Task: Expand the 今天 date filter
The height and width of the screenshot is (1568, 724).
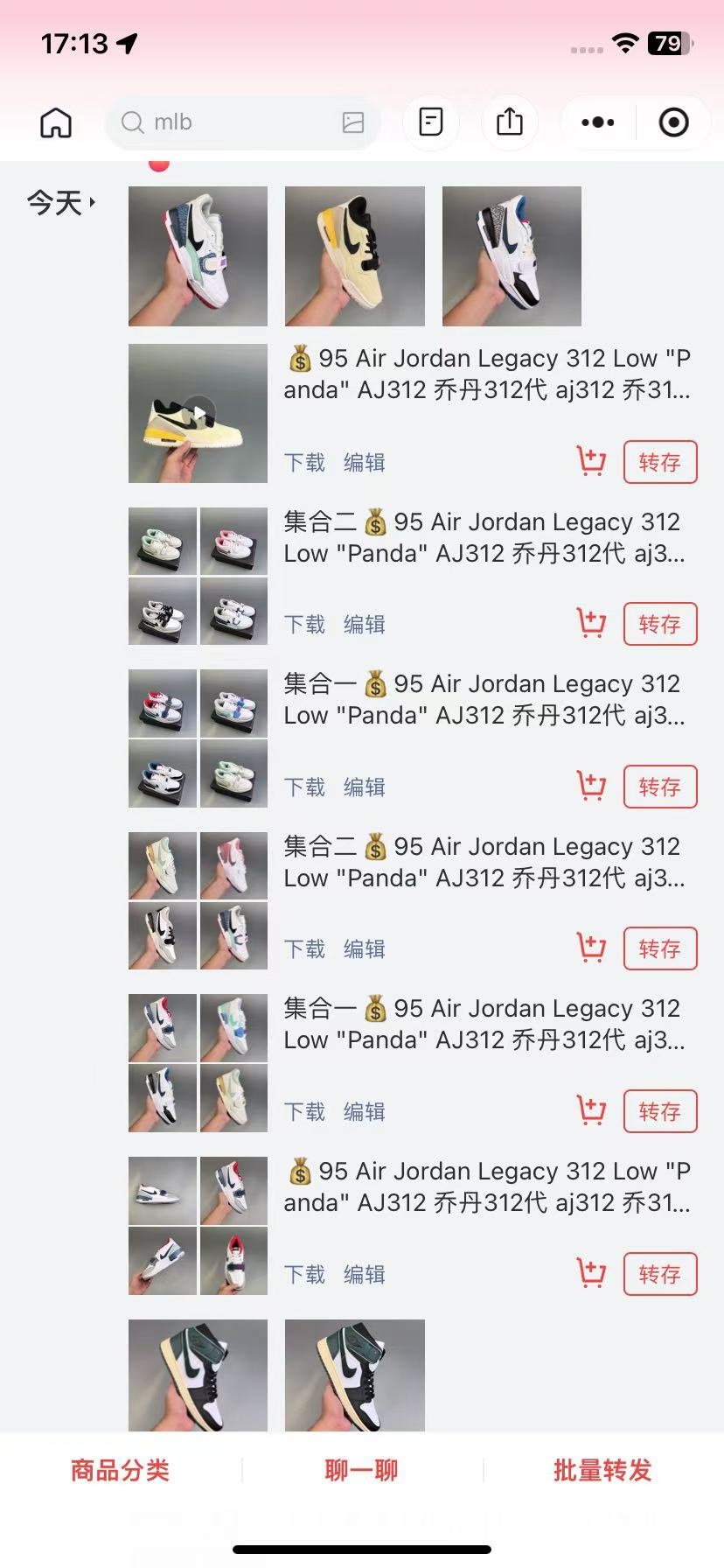Action: [61, 203]
